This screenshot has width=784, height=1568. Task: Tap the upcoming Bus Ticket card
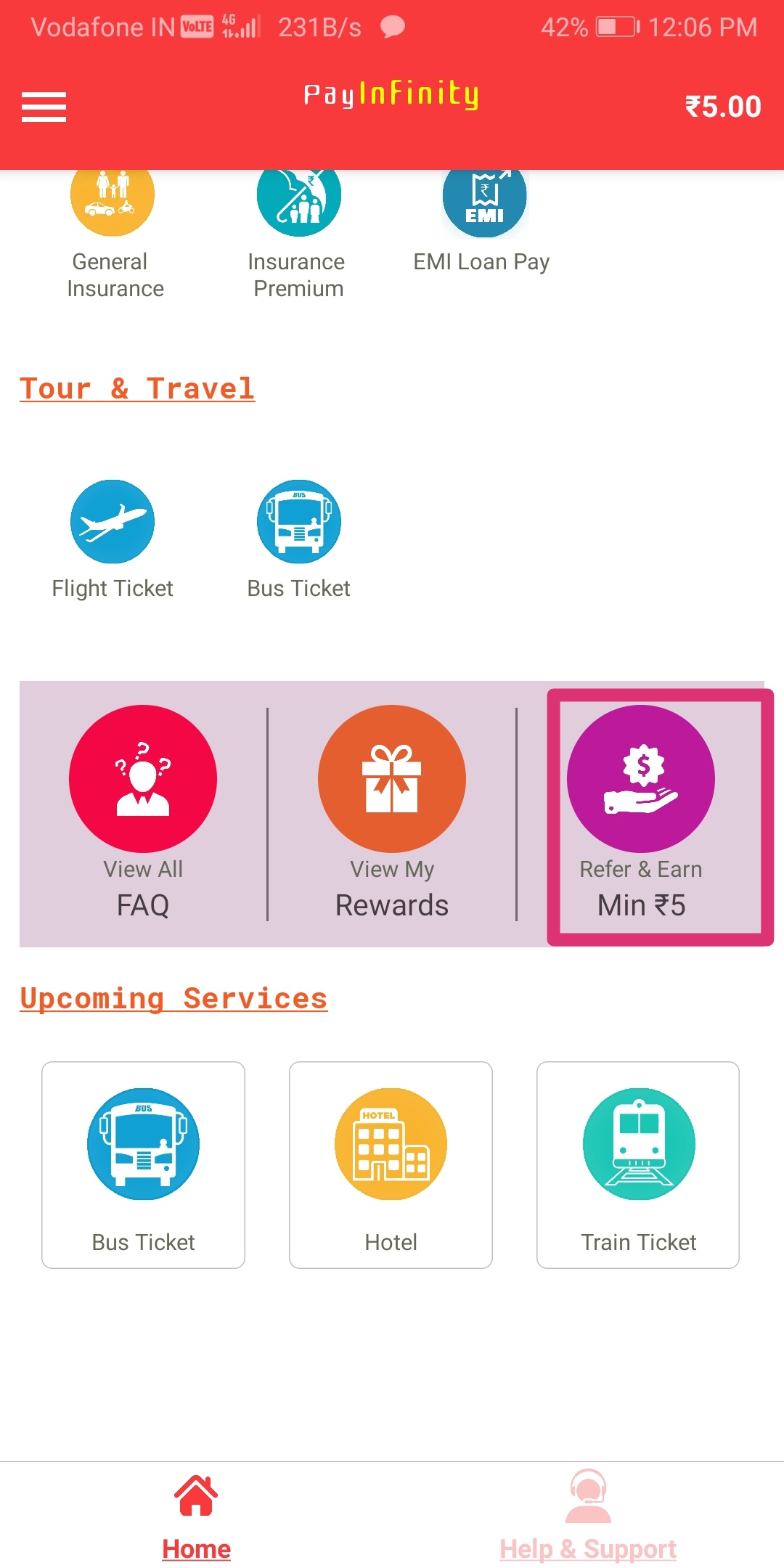[x=143, y=1164]
